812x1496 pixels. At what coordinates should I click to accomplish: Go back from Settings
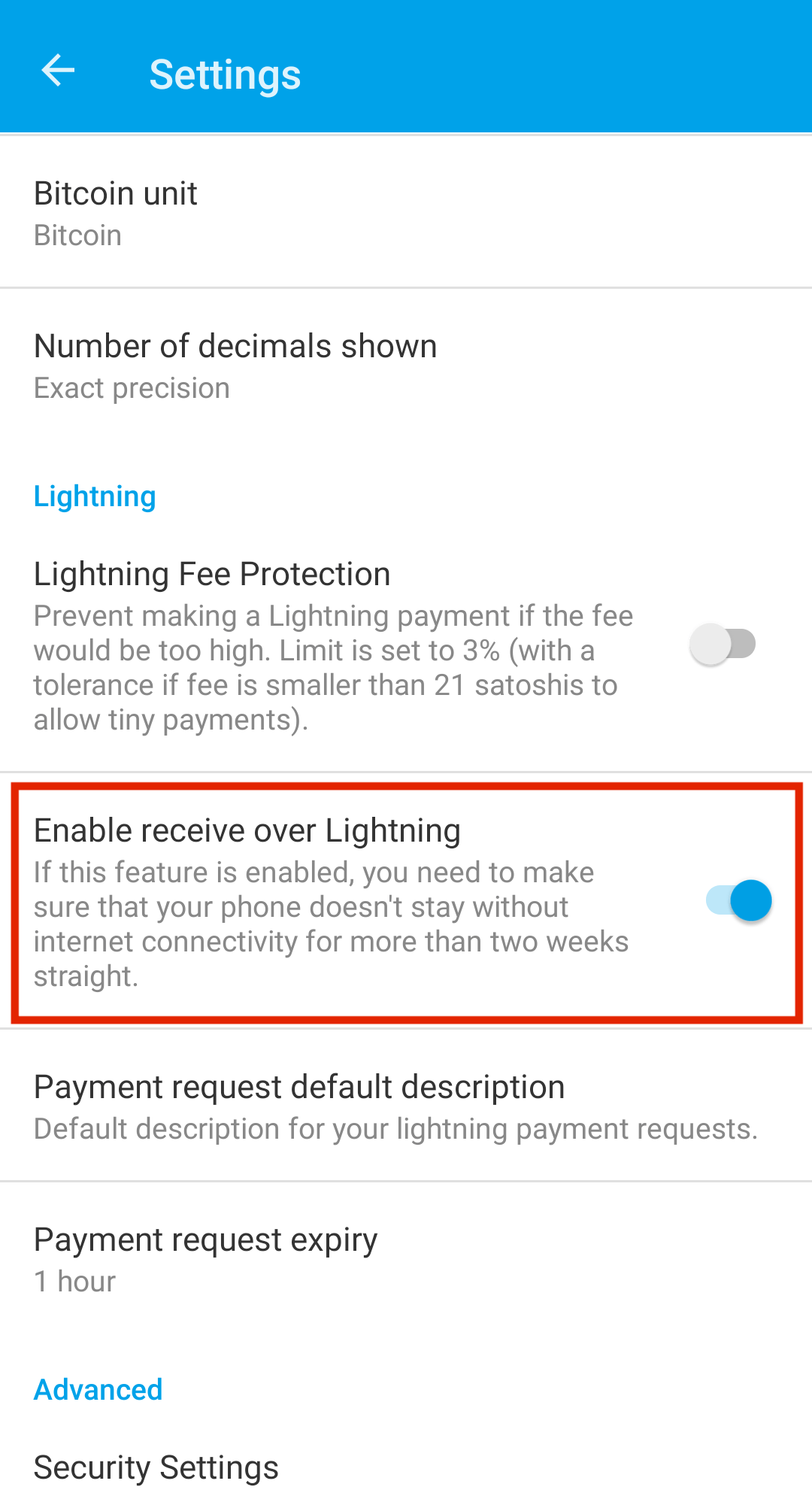pyautogui.click(x=58, y=72)
